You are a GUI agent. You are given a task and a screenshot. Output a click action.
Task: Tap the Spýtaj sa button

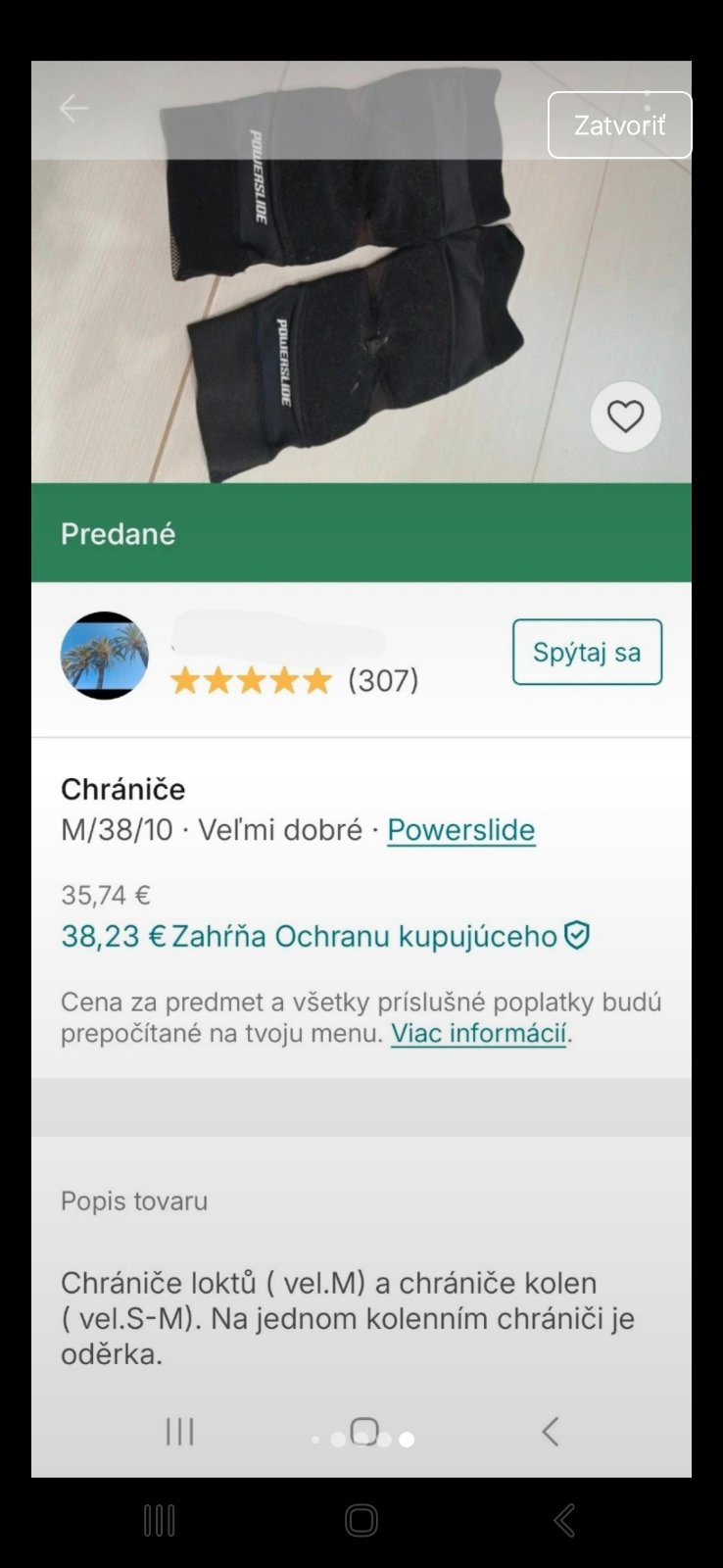coord(587,652)
